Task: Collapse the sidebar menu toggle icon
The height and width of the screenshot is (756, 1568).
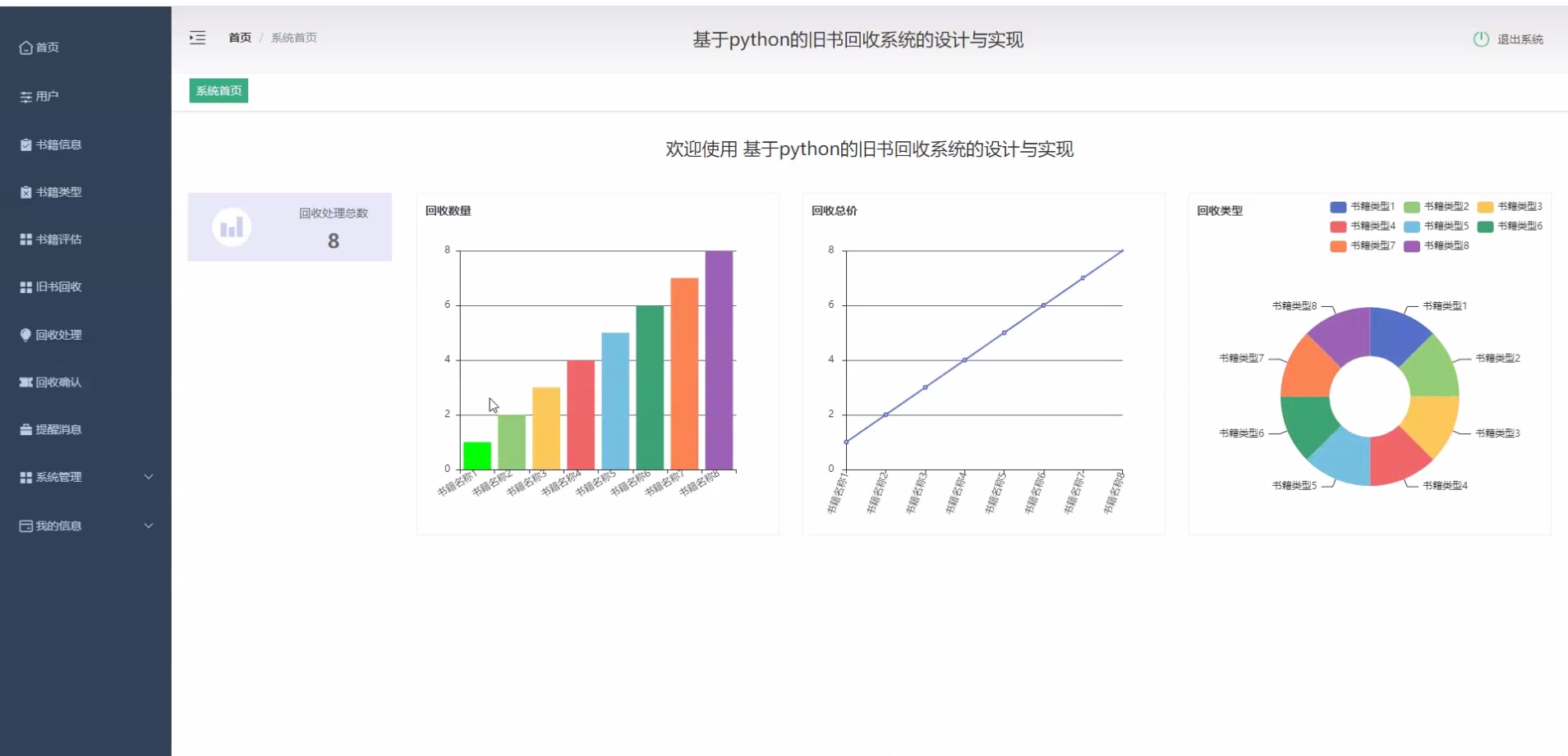Action: pyautogui.click(x=197, y=38)
